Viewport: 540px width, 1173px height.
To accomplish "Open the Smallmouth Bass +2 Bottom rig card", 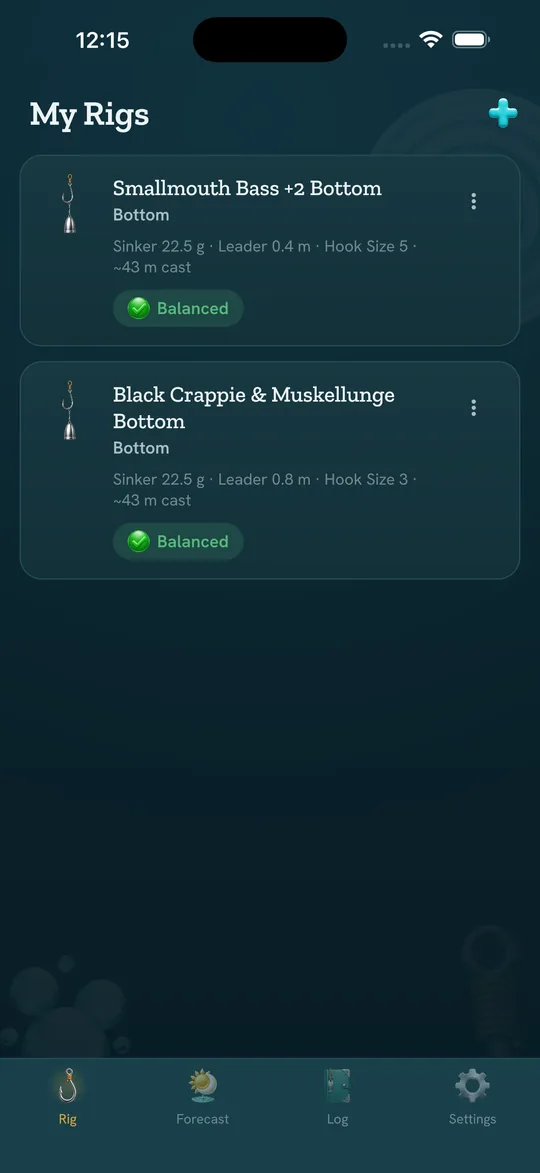I will click(270, 251).
